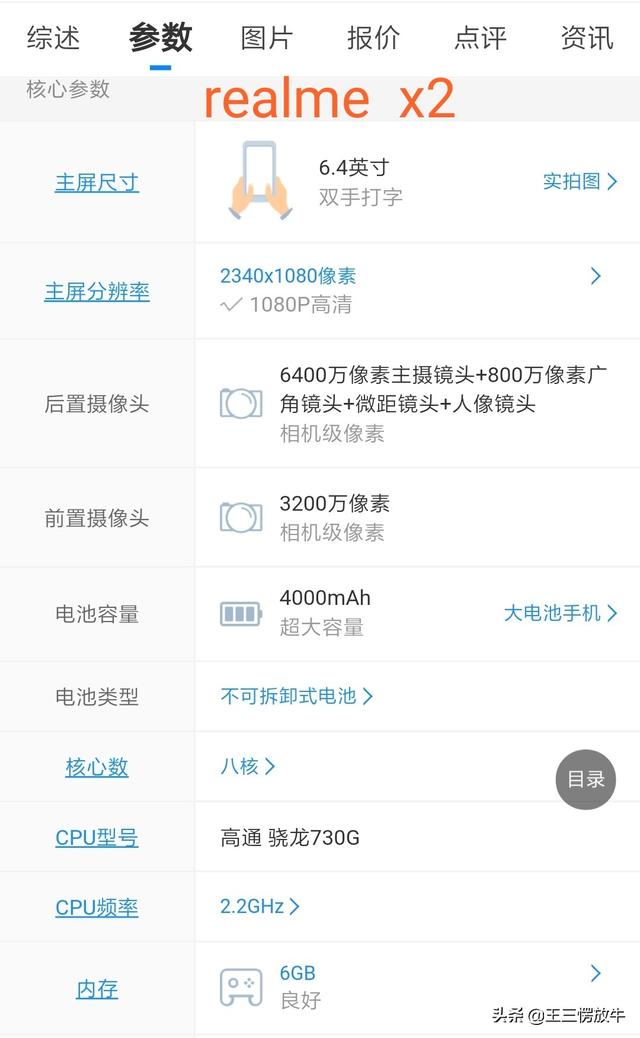Open the 大电池手机 link
The image size is (640, 1038).
pos(560,613)
